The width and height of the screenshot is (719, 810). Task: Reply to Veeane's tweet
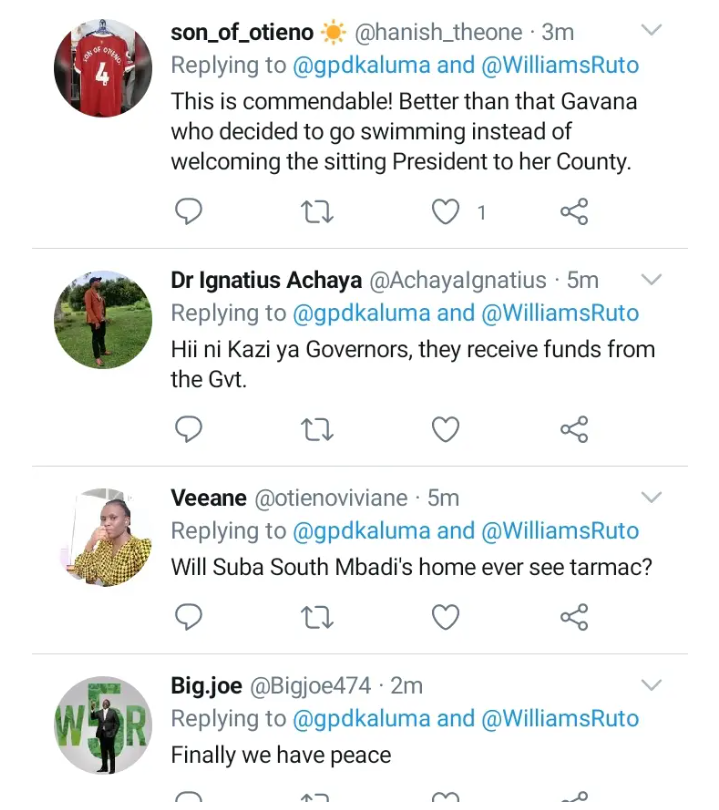coord(188,616)
